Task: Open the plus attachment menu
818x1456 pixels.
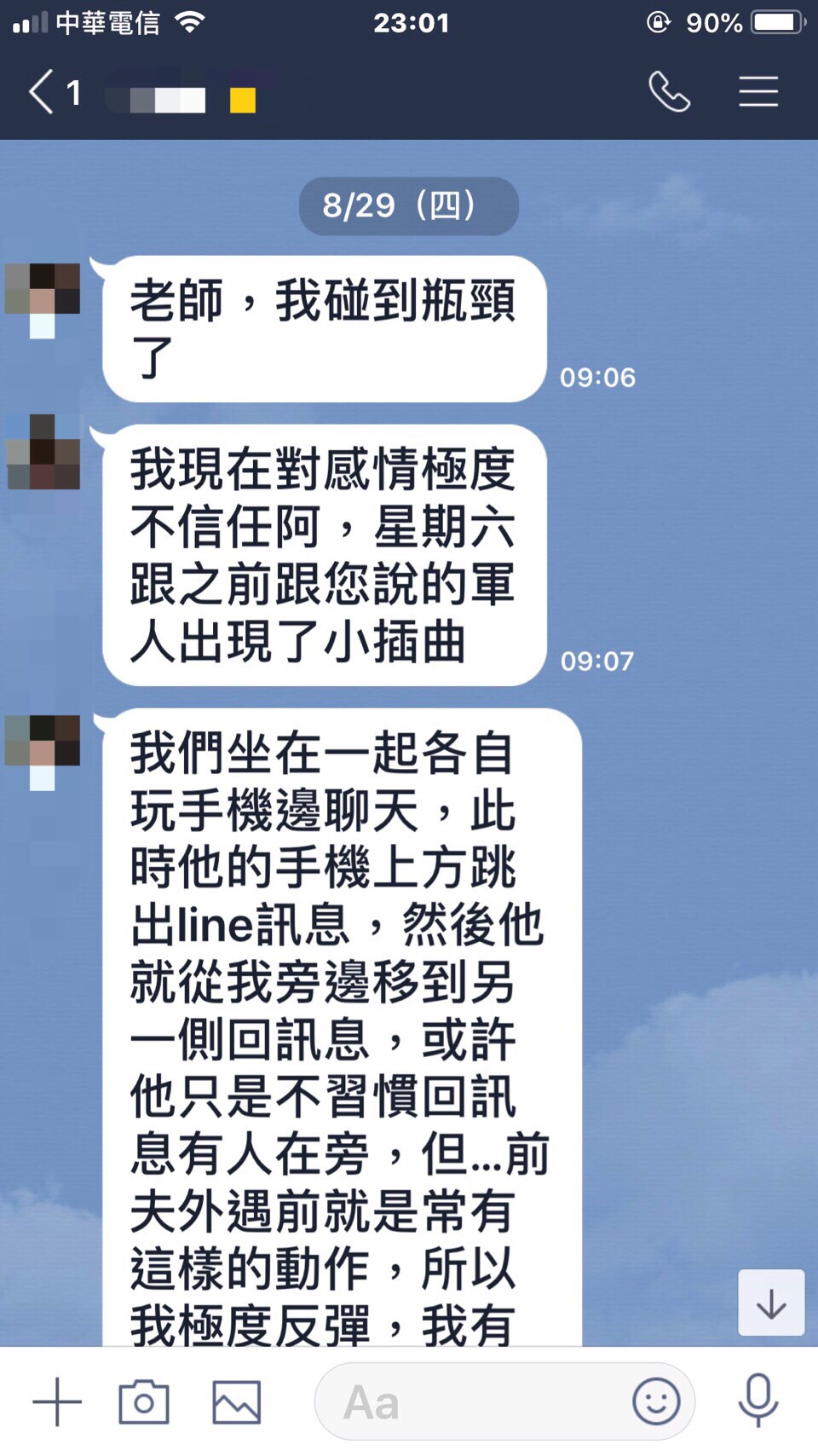Action: [57, 1401]
